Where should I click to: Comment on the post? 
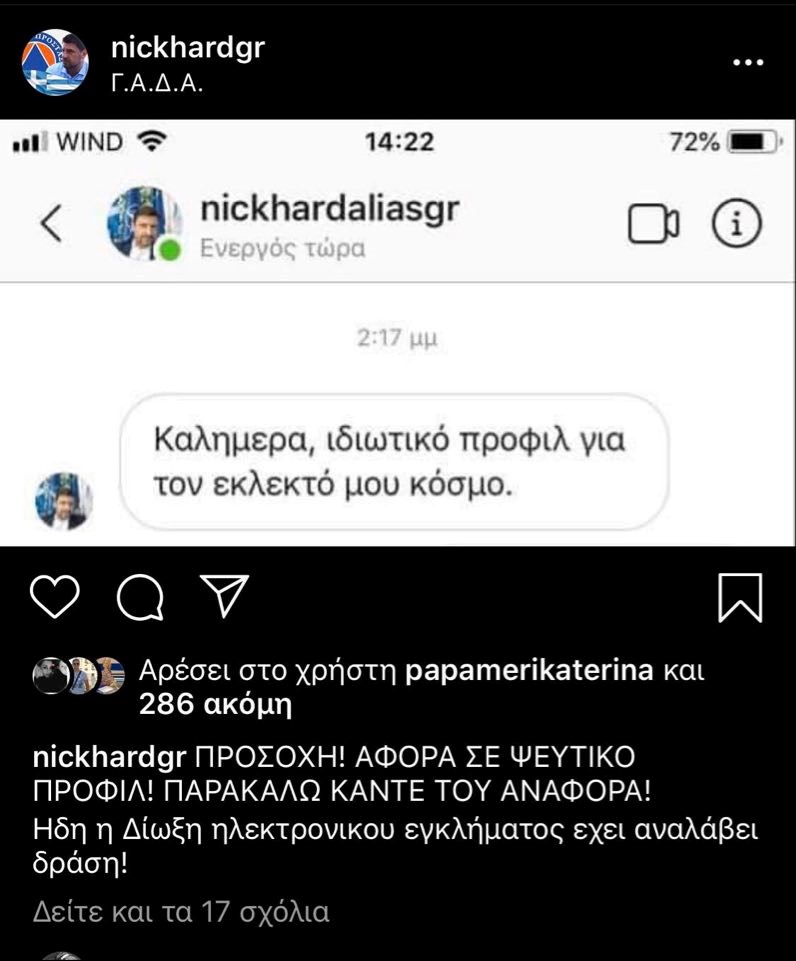tap(141, 597)
